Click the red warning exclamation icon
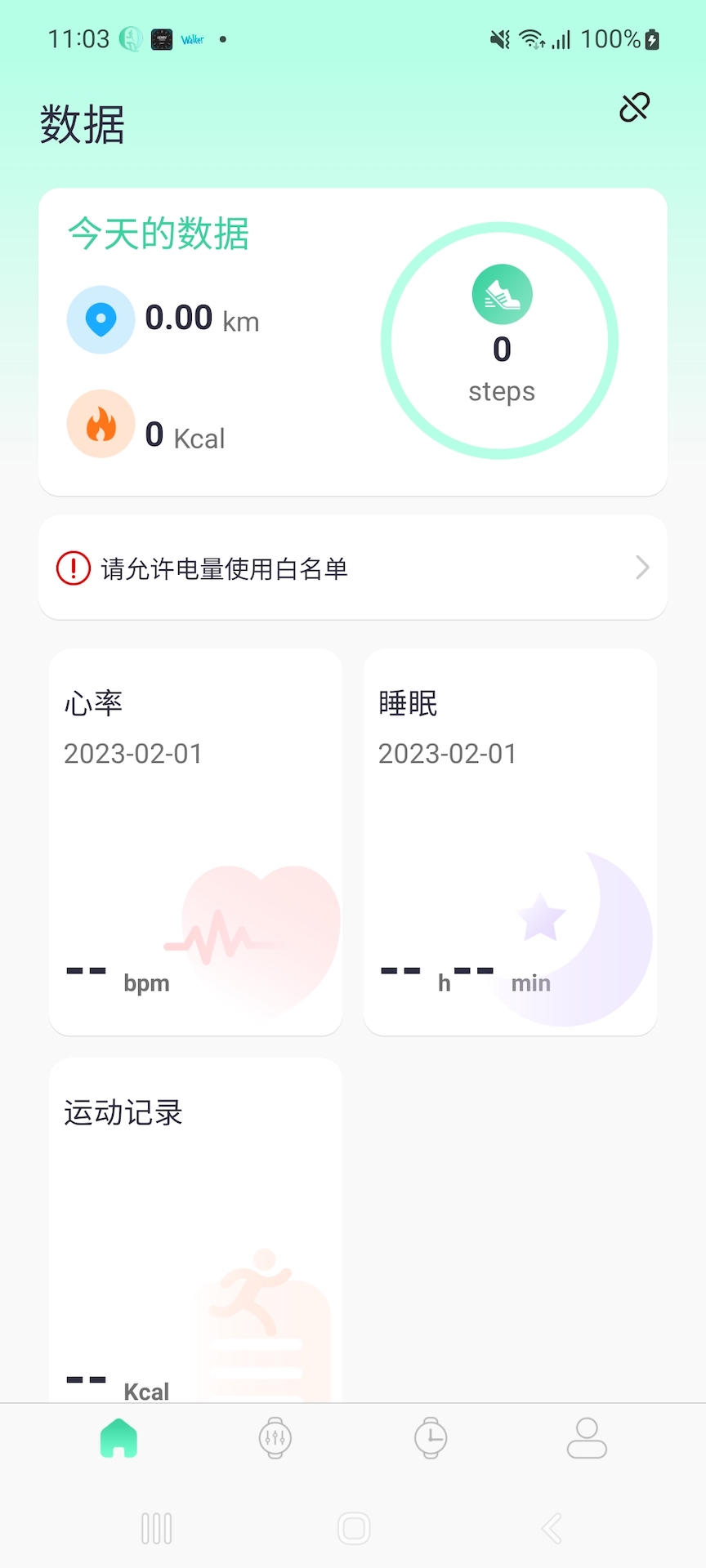Image resolution: width=706 pixels, height=1568 pixels. click(72, 568)
